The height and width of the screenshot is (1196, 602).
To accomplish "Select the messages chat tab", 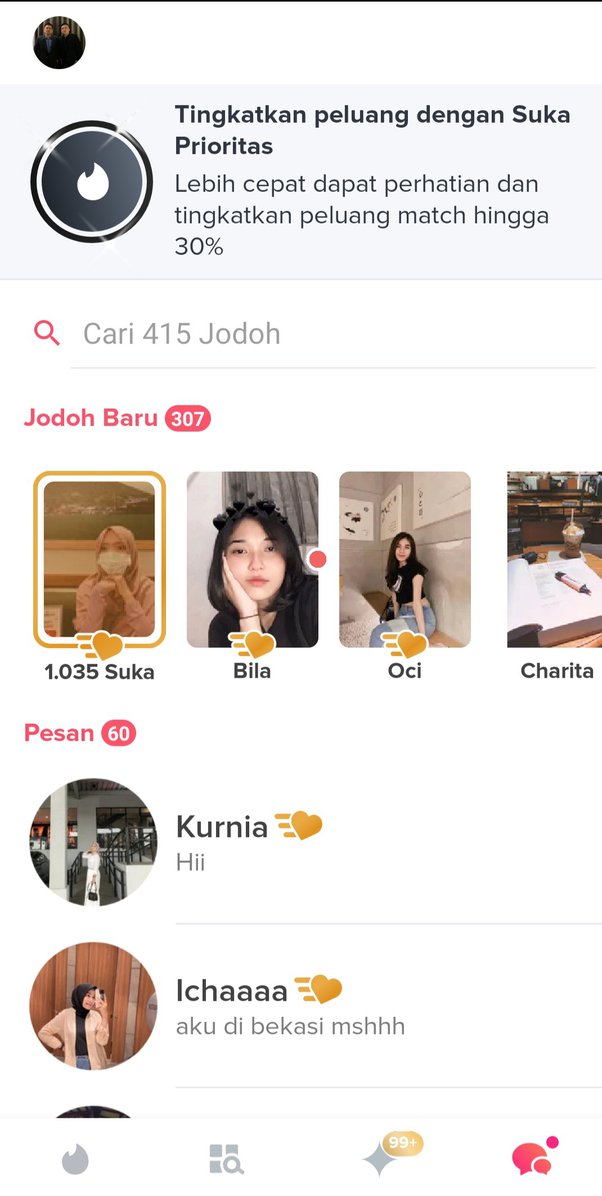I will 531,1159.
